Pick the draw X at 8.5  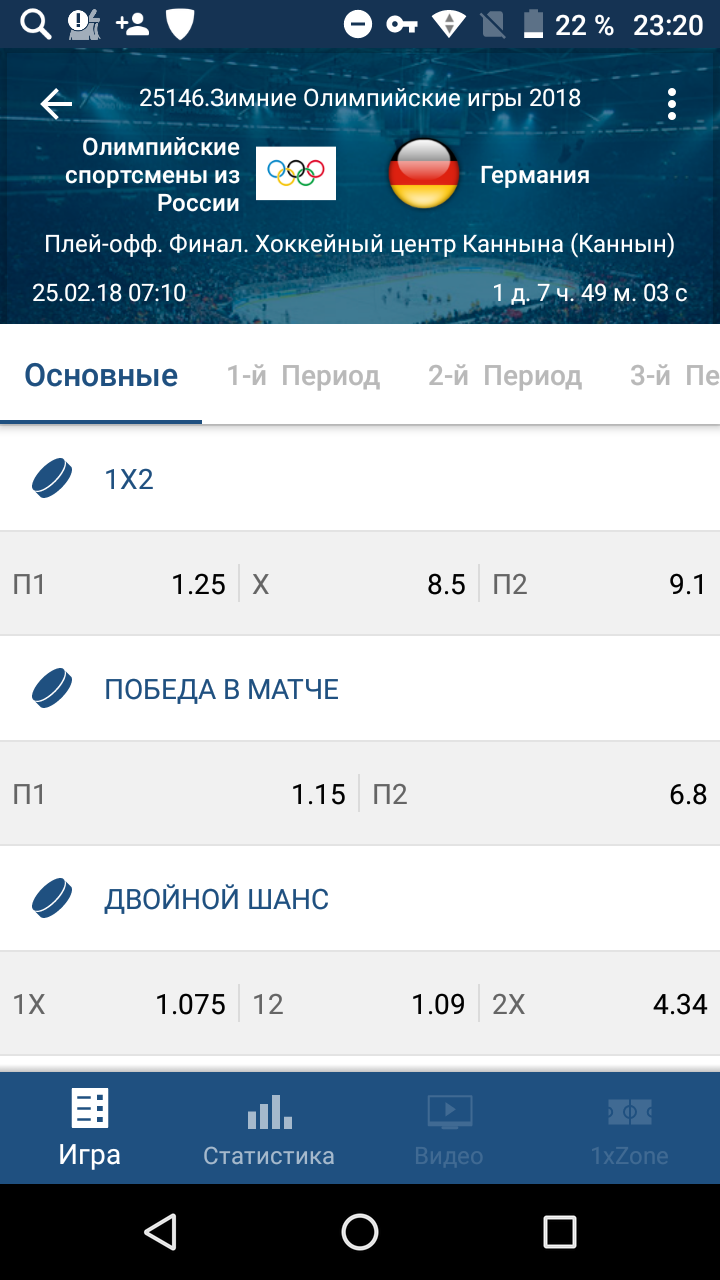click(x=359, y=584)
